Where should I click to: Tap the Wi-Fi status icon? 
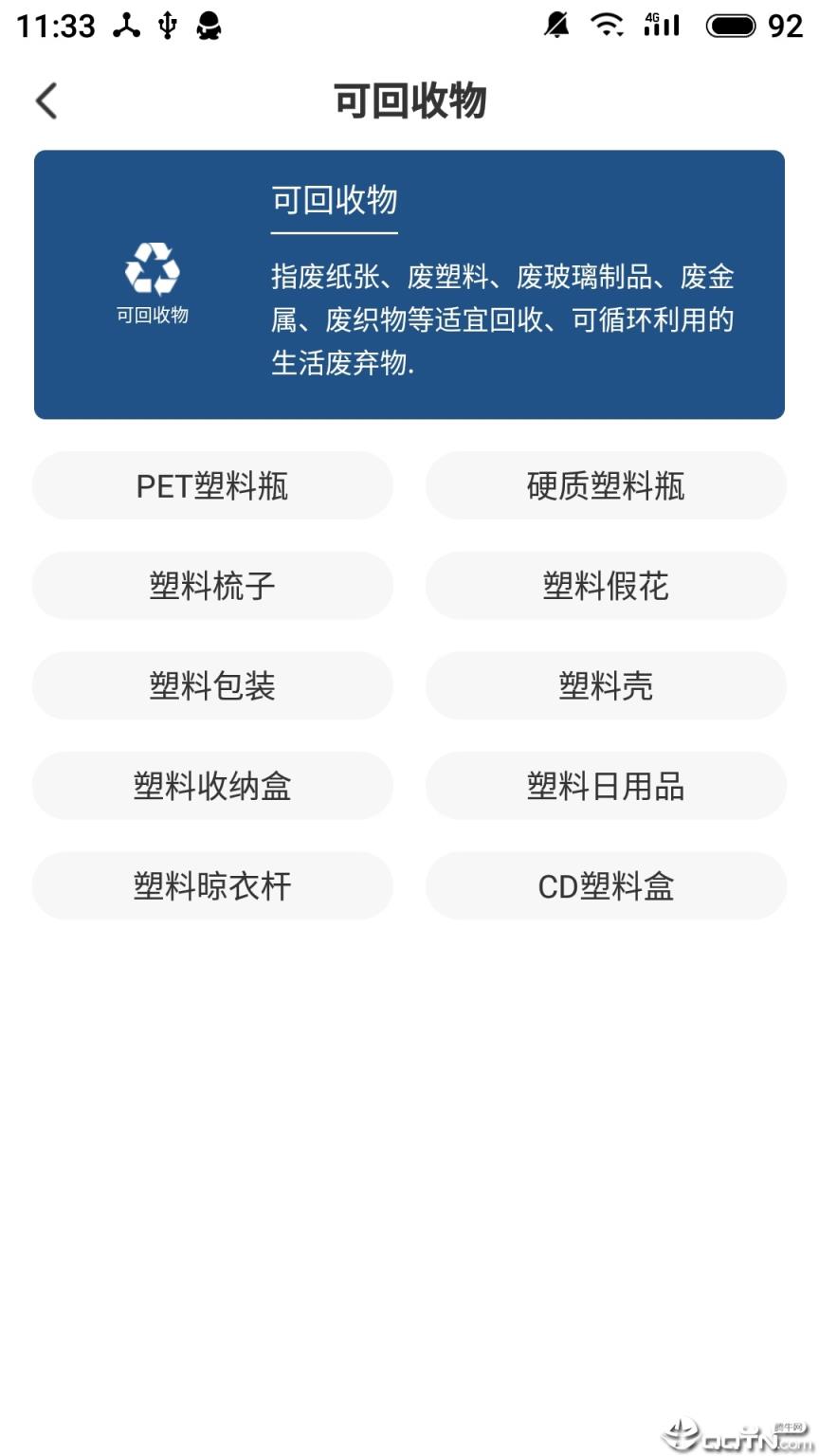[x=608, y=25]
